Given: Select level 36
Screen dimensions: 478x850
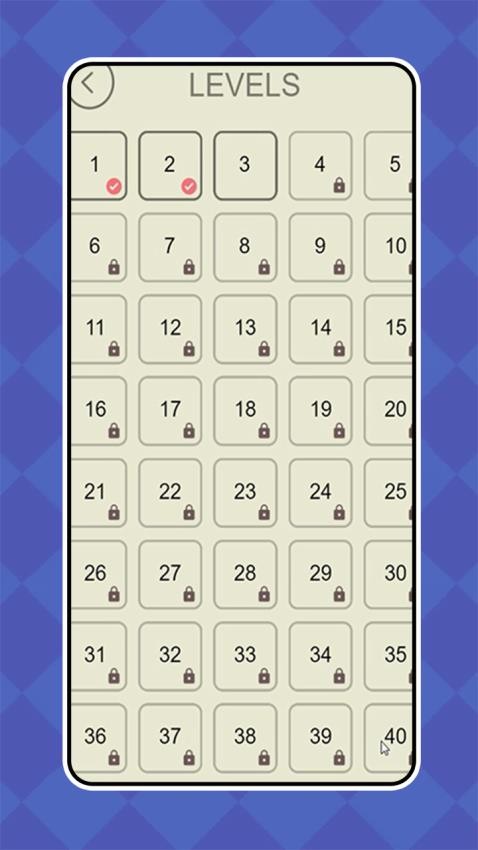Looking at the screenshot, I should tap(98, 738).
